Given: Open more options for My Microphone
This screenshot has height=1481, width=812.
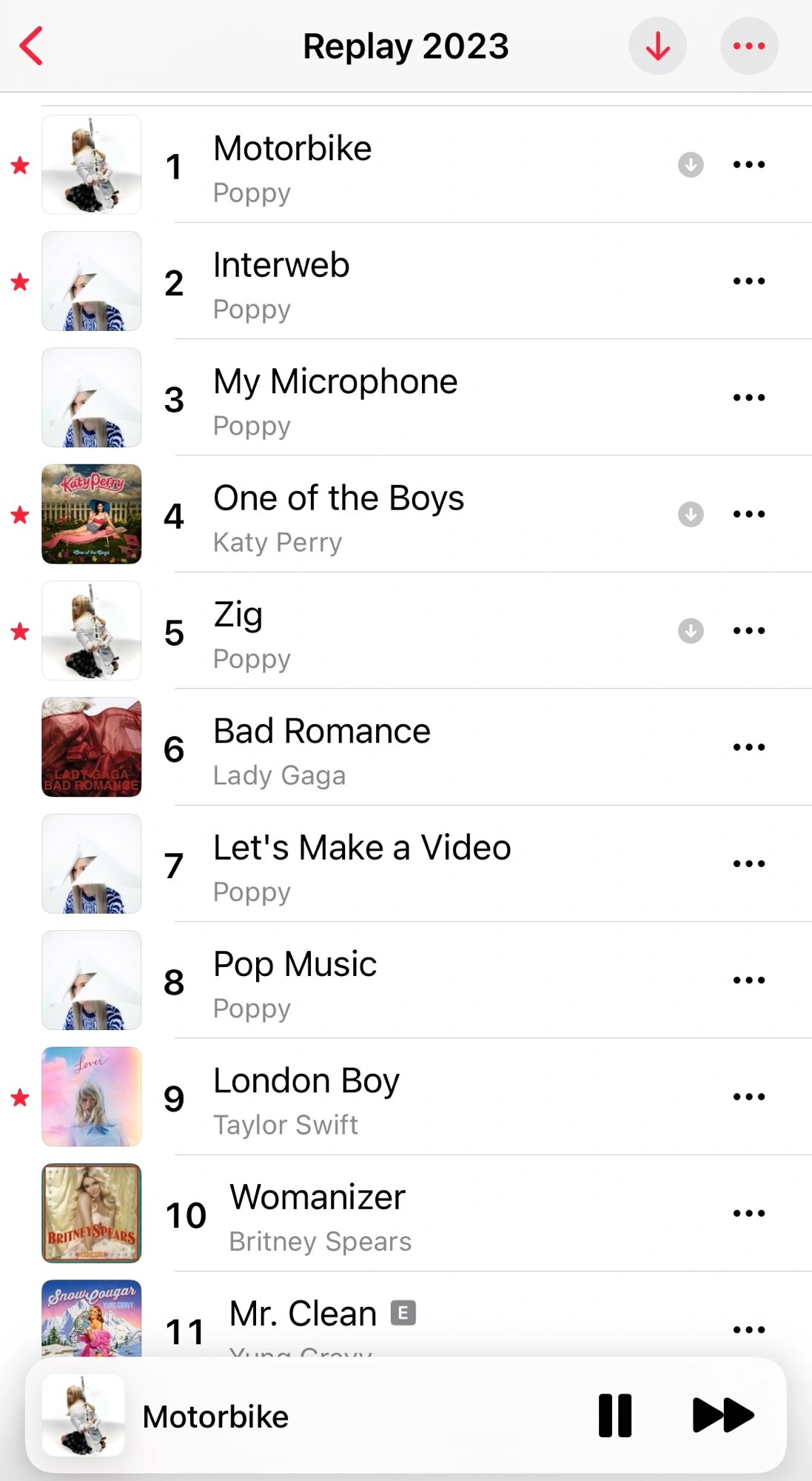Looking at the screenshot, I should tap(748, 398).
